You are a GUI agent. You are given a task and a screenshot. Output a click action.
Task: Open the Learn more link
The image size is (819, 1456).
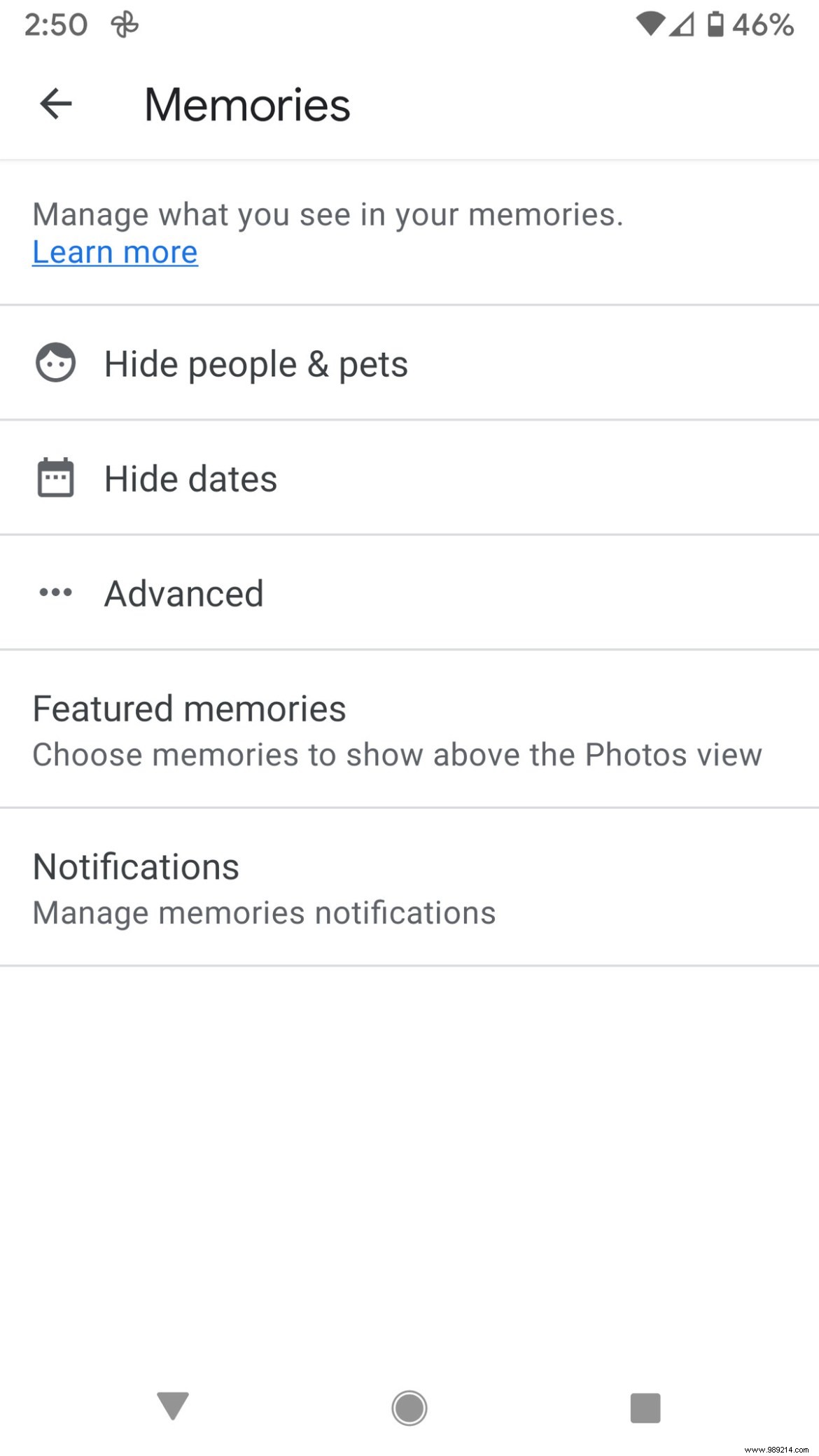coord(114,252)
